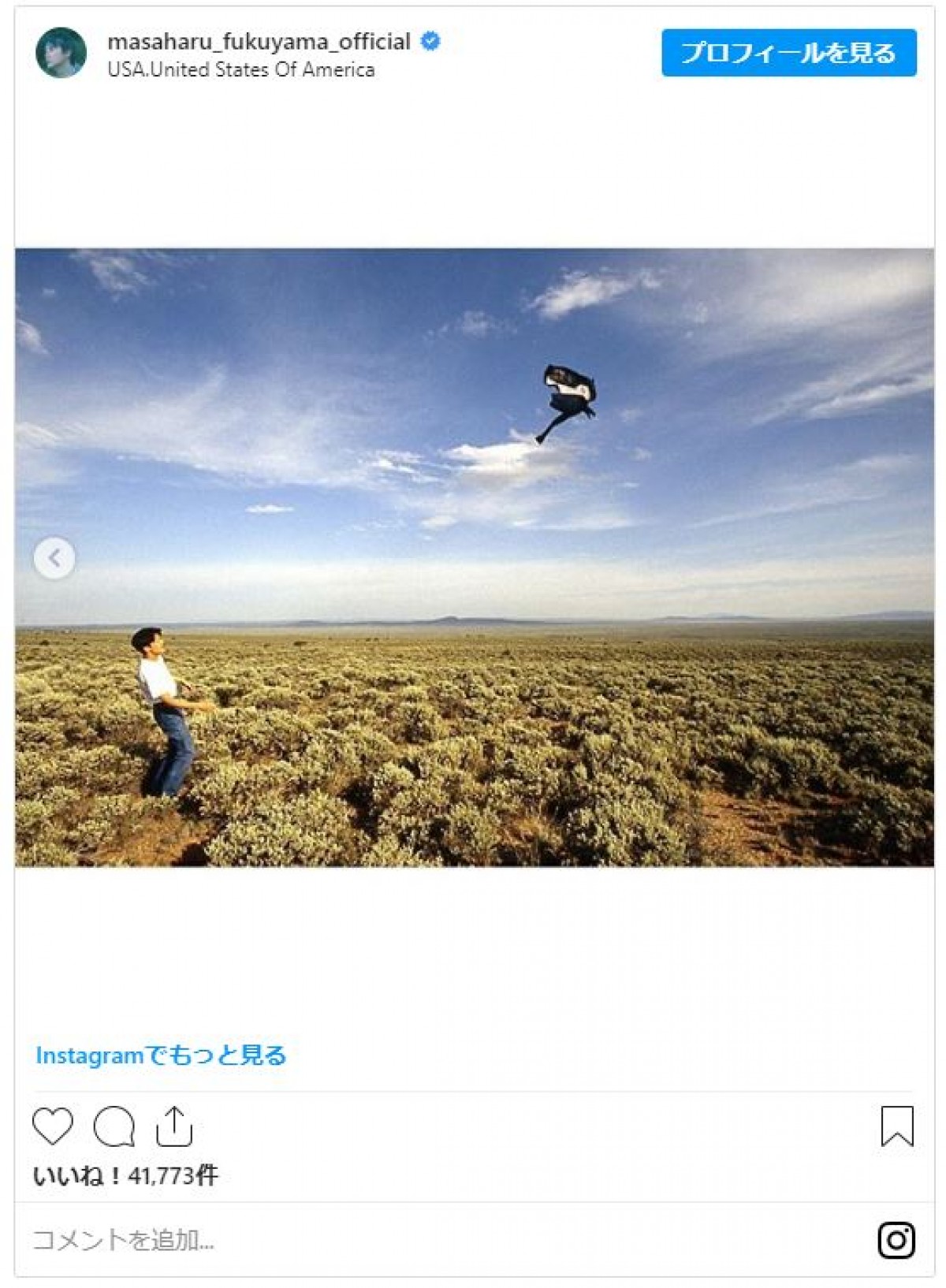Like this post with heart icon
946x1288 pixels.
coord(53,1126)
